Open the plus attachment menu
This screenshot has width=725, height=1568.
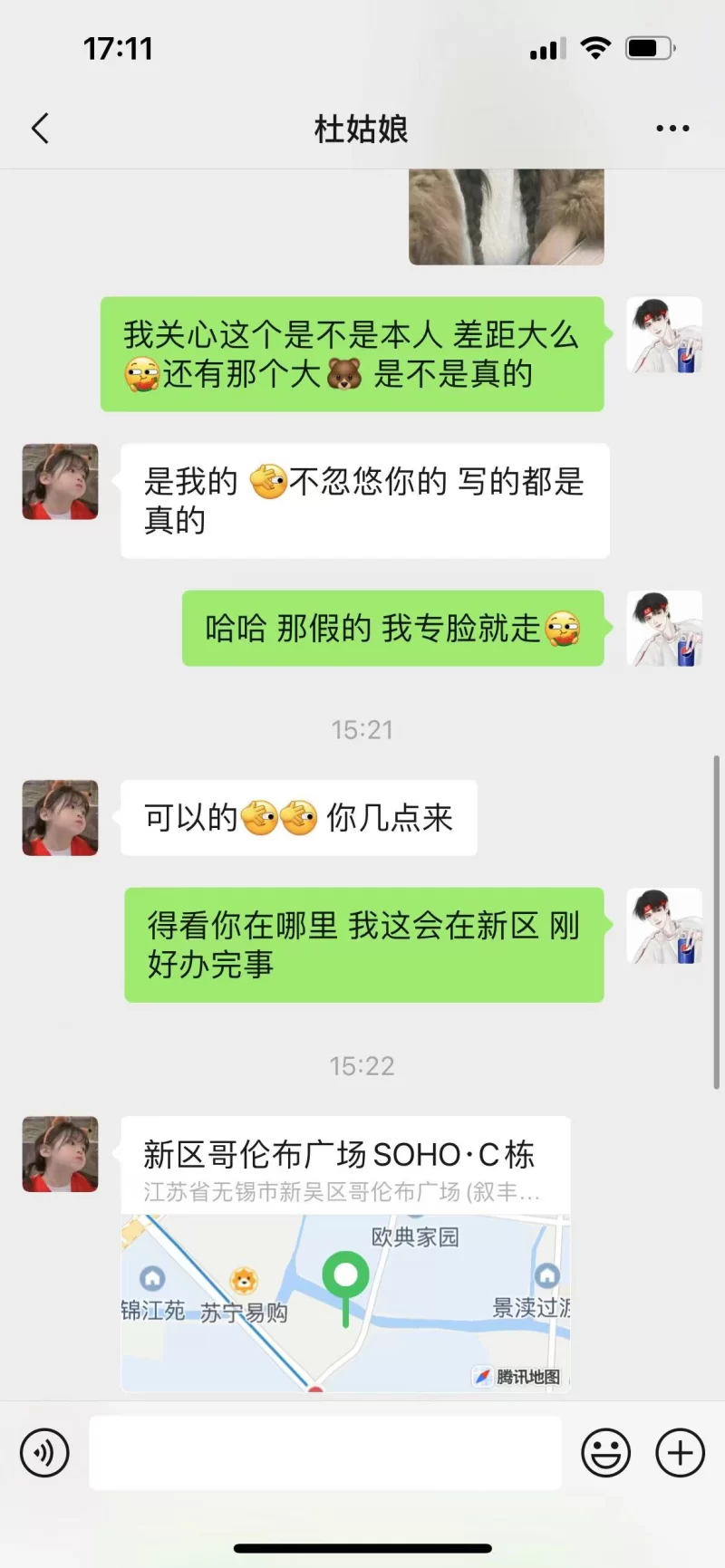tap(680, 1453)
